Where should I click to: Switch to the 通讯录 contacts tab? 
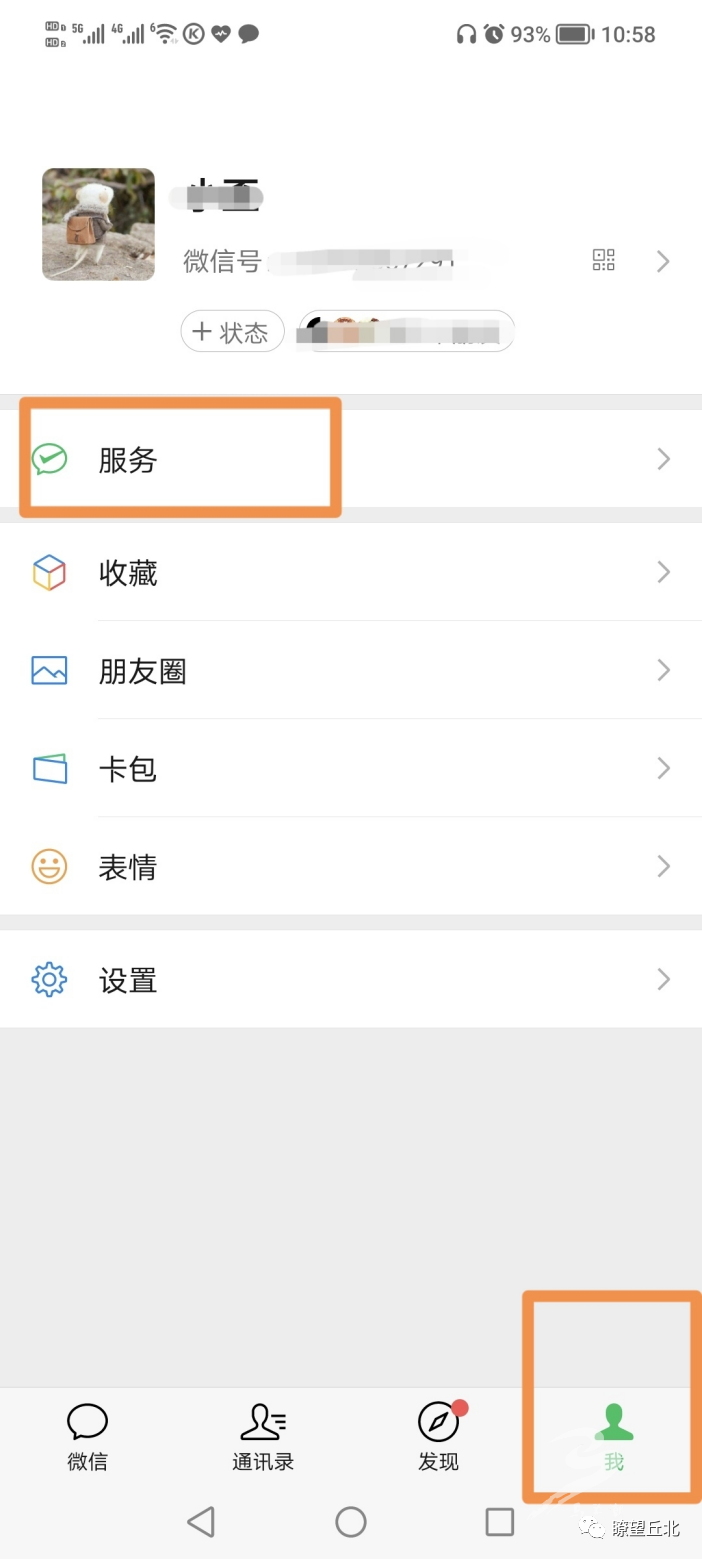[x=263, y=1437]
